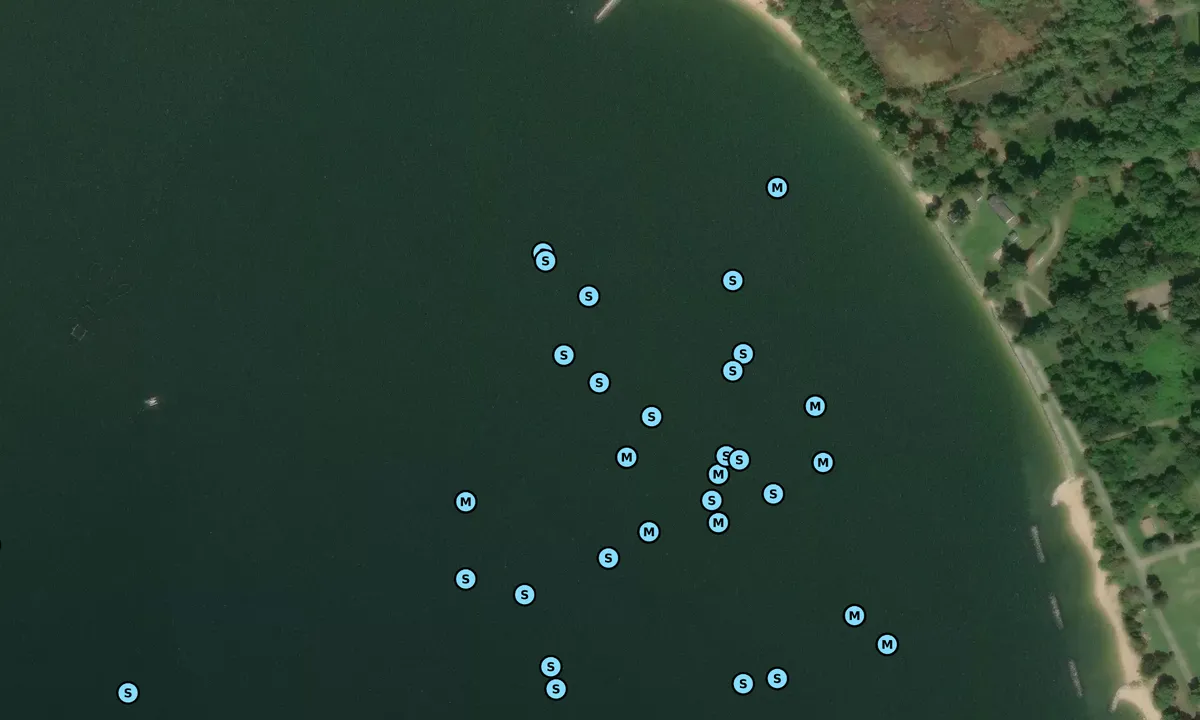This screenshot has width=1200, height=720.
Task: Select the isolated S marker far left of the cluster
Action: 128,693
